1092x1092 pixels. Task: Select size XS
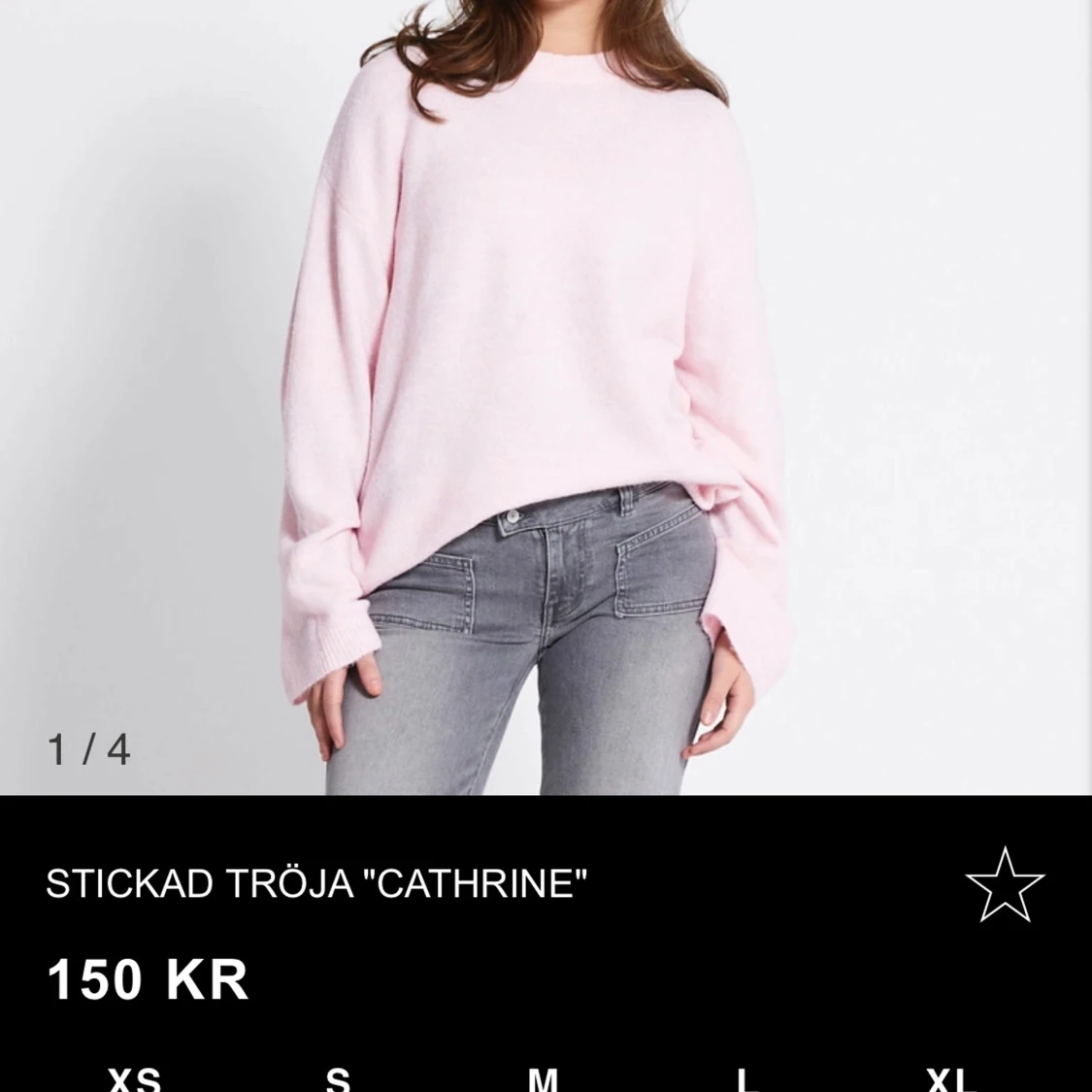(x=134, y=1077)
